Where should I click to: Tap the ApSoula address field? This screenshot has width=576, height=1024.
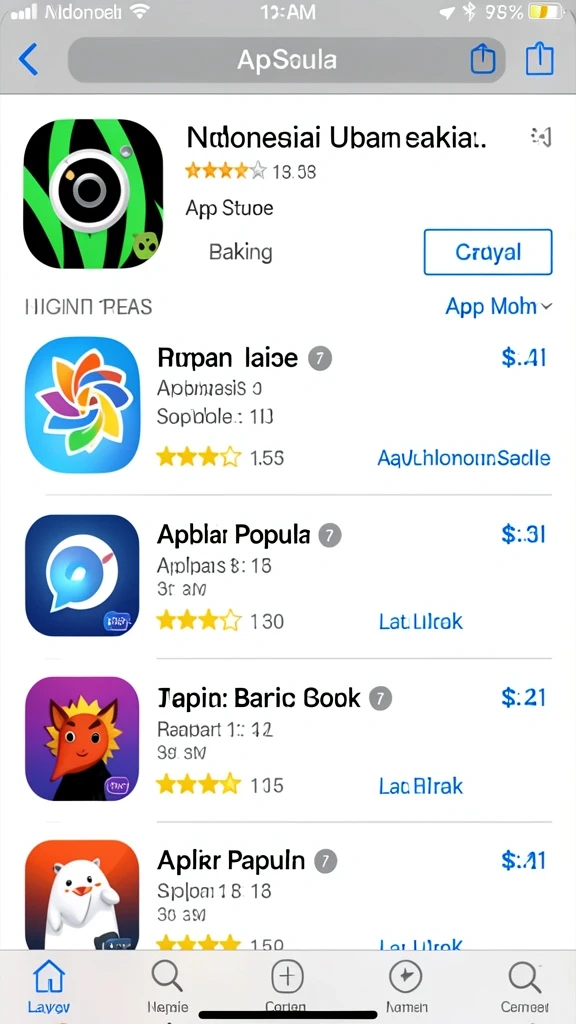287,60
